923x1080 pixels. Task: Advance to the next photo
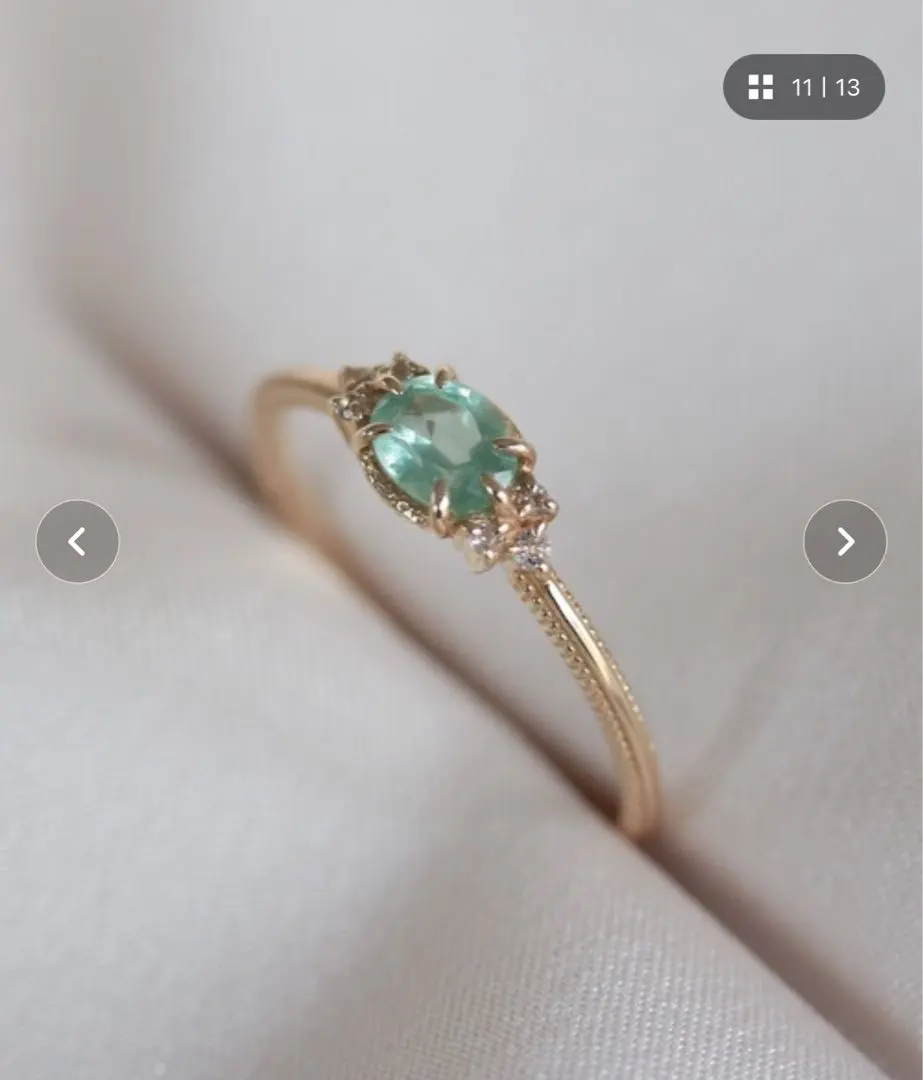tap(845, 541)
